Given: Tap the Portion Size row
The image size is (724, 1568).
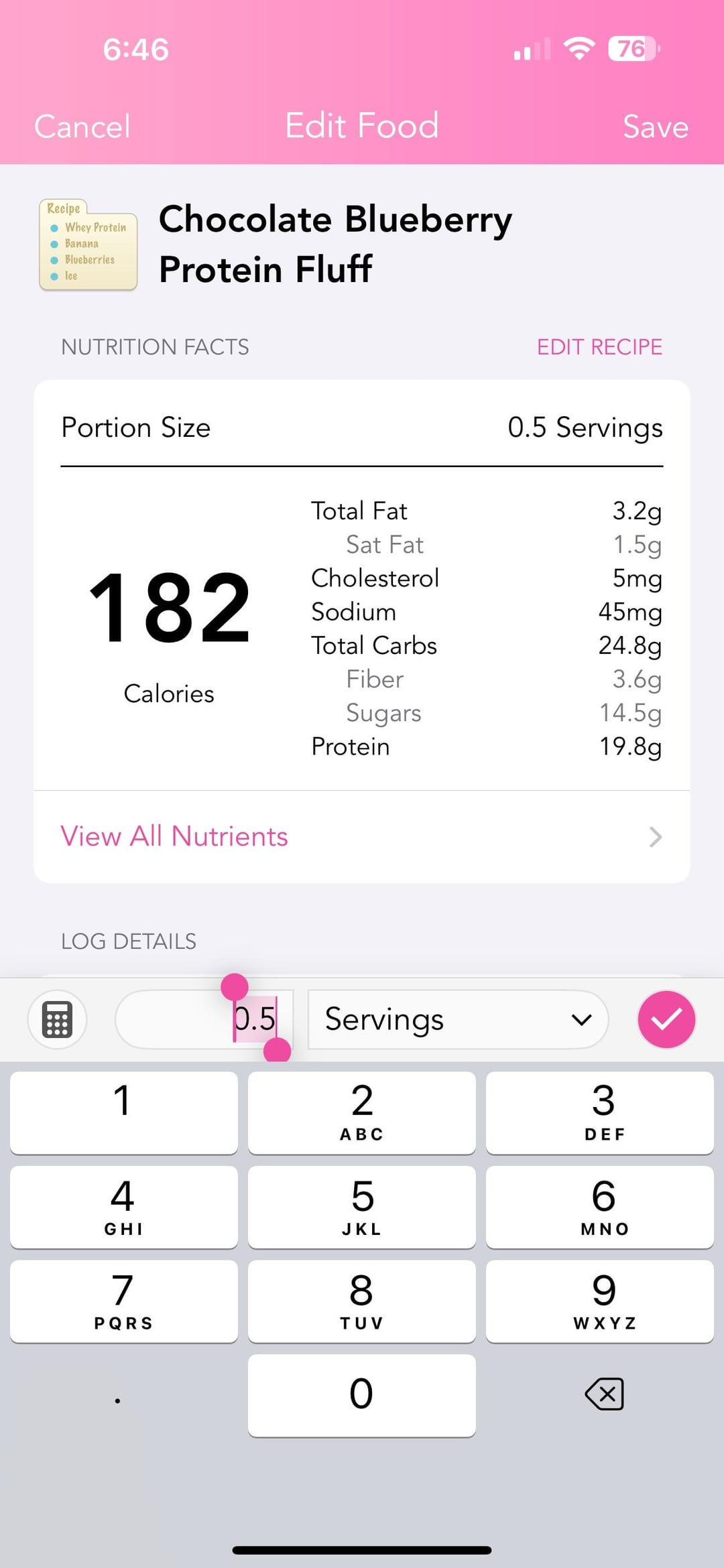Looking at the screenshot, I should tap(362, 428).
